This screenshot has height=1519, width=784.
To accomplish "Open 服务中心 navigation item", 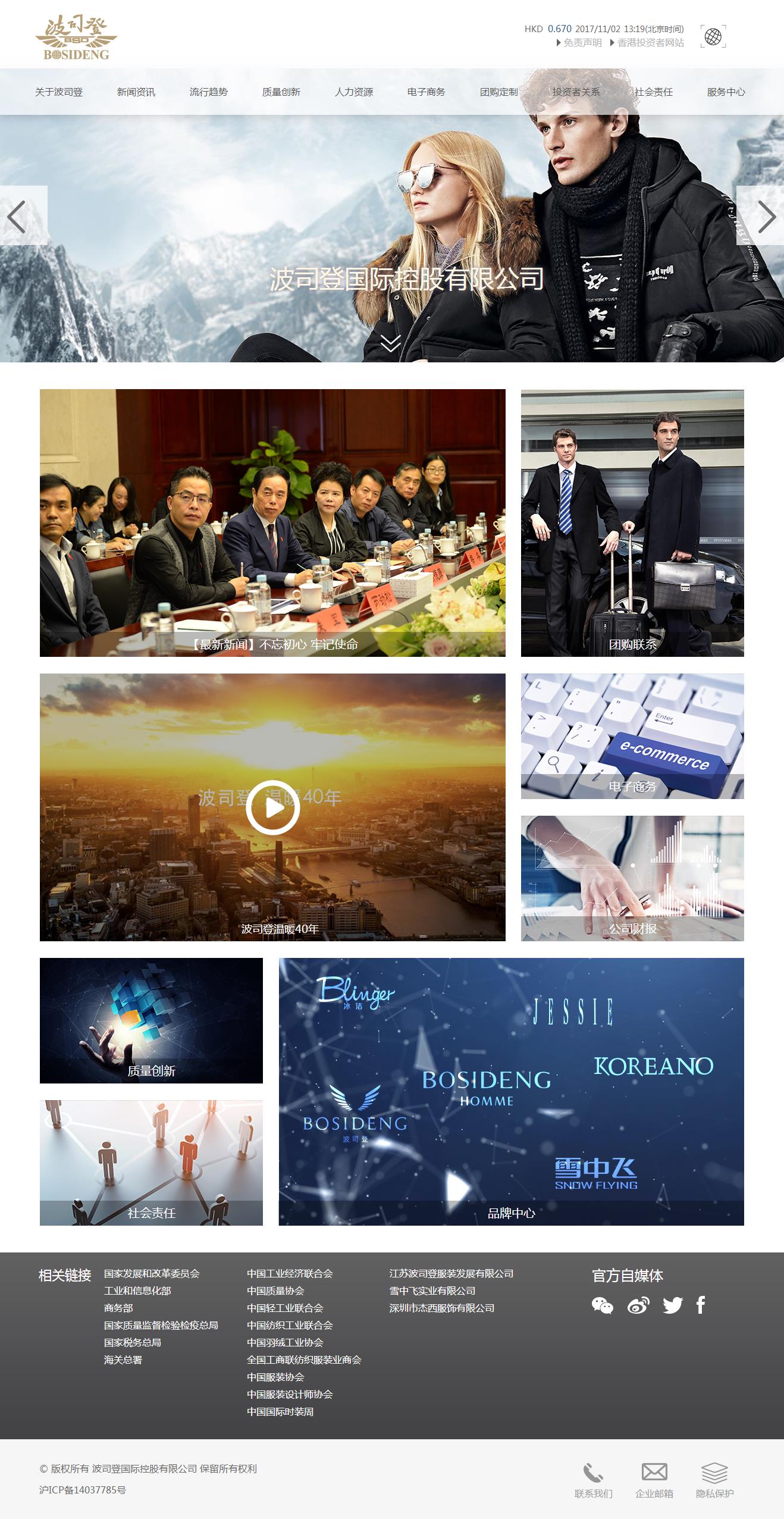I will pyautogui.click(x=726, y=92).
